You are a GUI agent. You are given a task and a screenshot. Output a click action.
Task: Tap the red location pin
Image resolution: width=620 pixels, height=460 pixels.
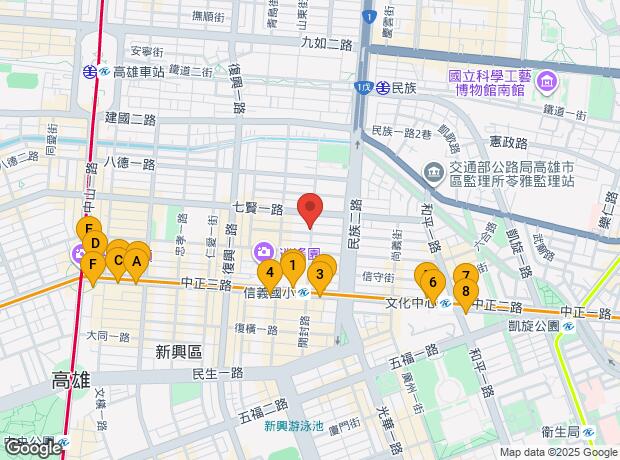[310, 207]
